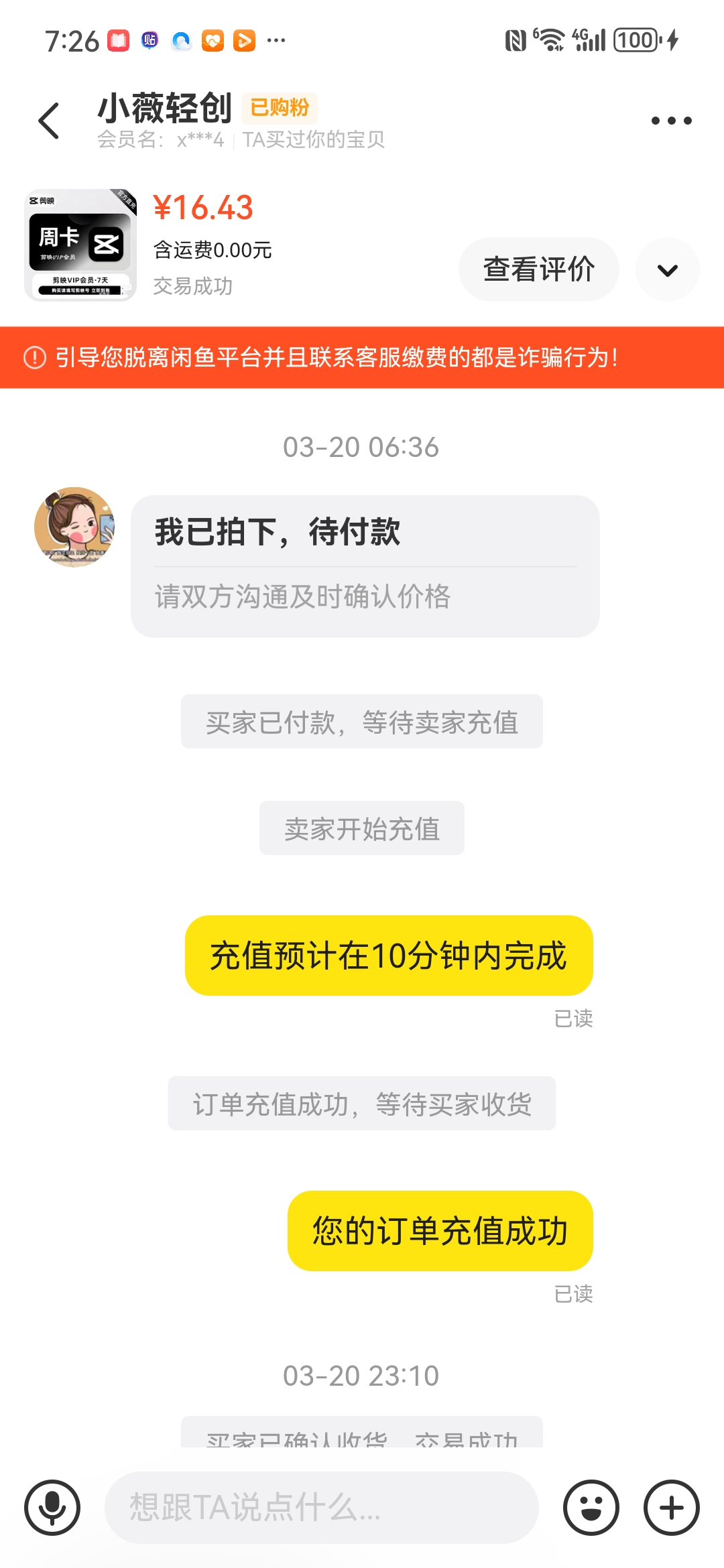The width and height of the screenshot is (724, 1568).
Task: Go back to the previous screen
Action: coord(49,121)
